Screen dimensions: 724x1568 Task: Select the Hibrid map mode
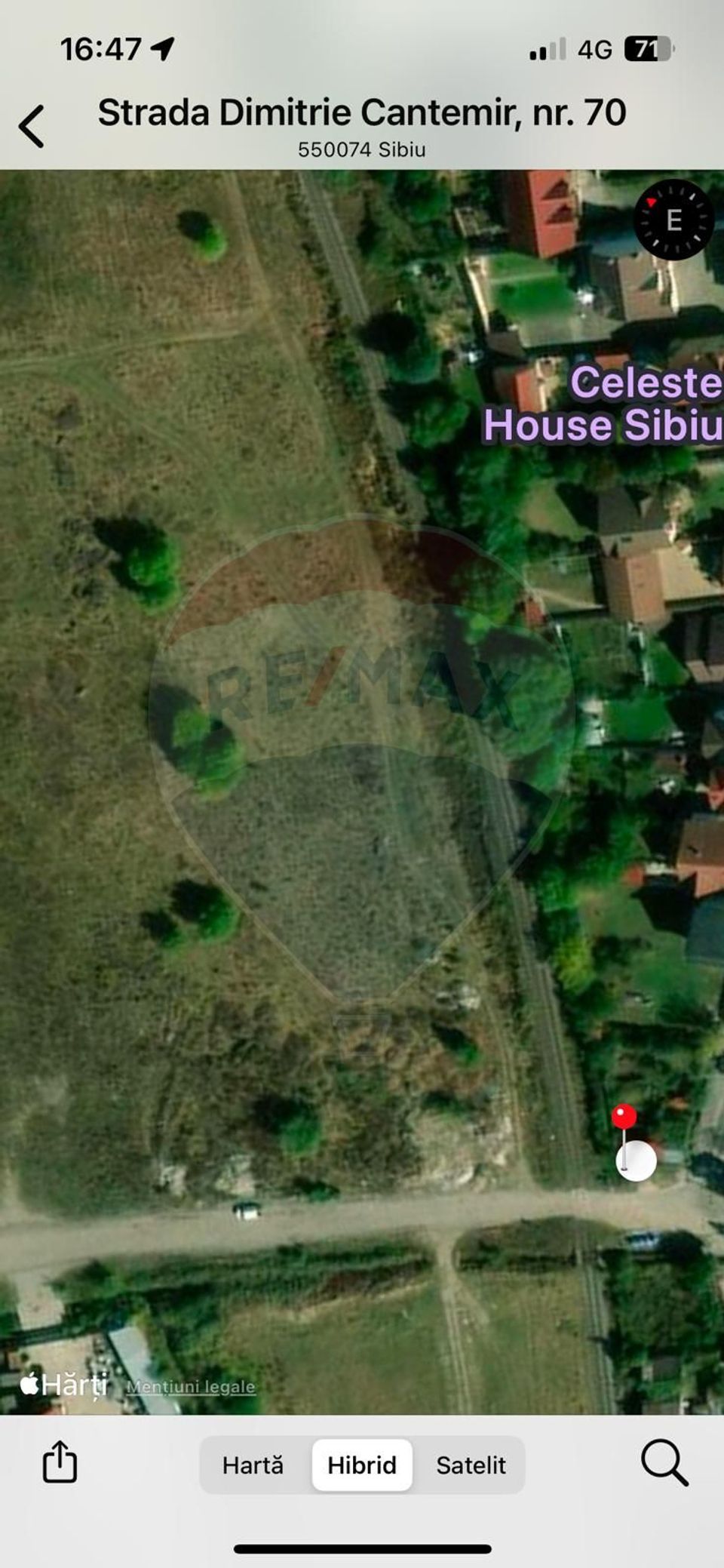pos(362,1465)
